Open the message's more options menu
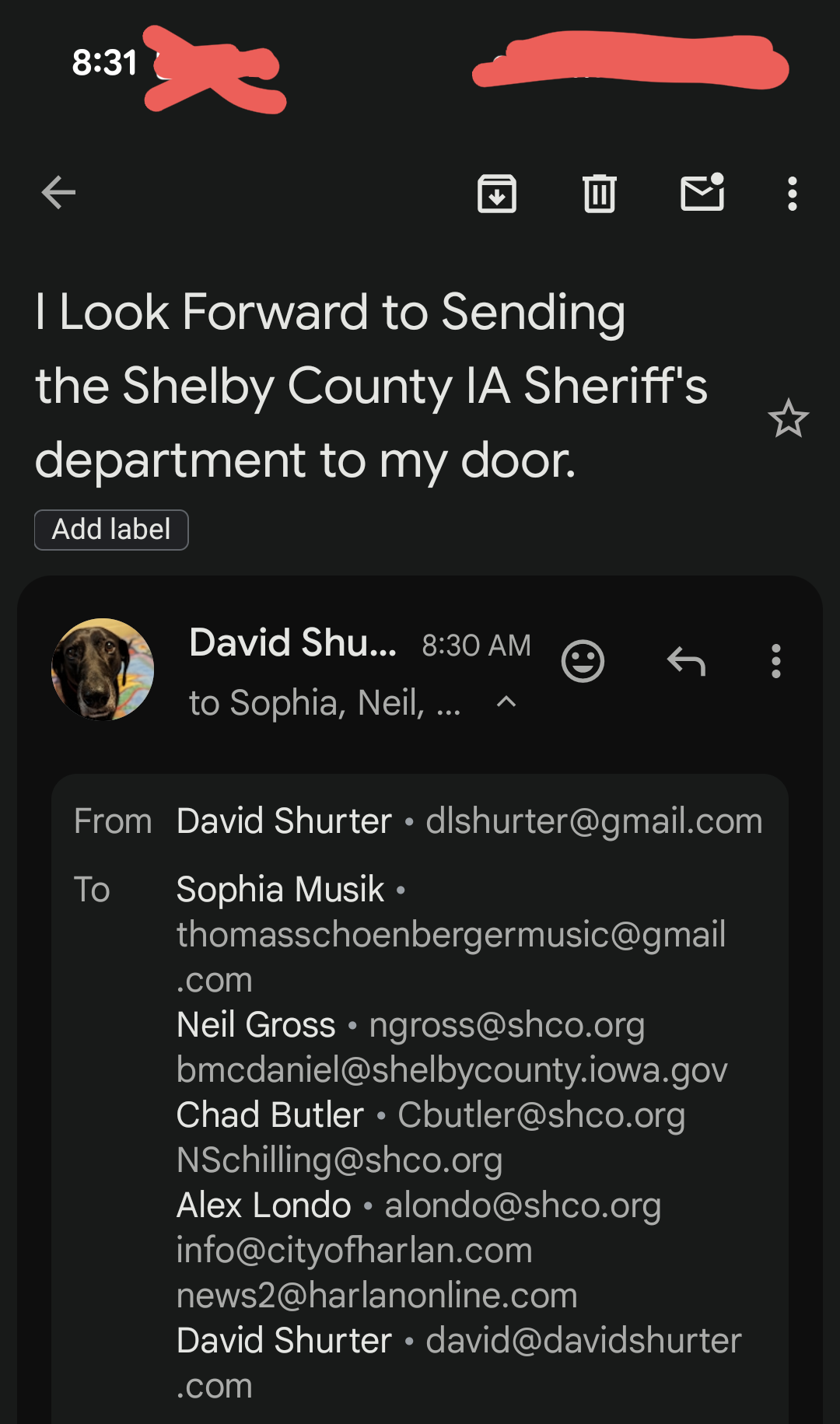 [775, 662]
